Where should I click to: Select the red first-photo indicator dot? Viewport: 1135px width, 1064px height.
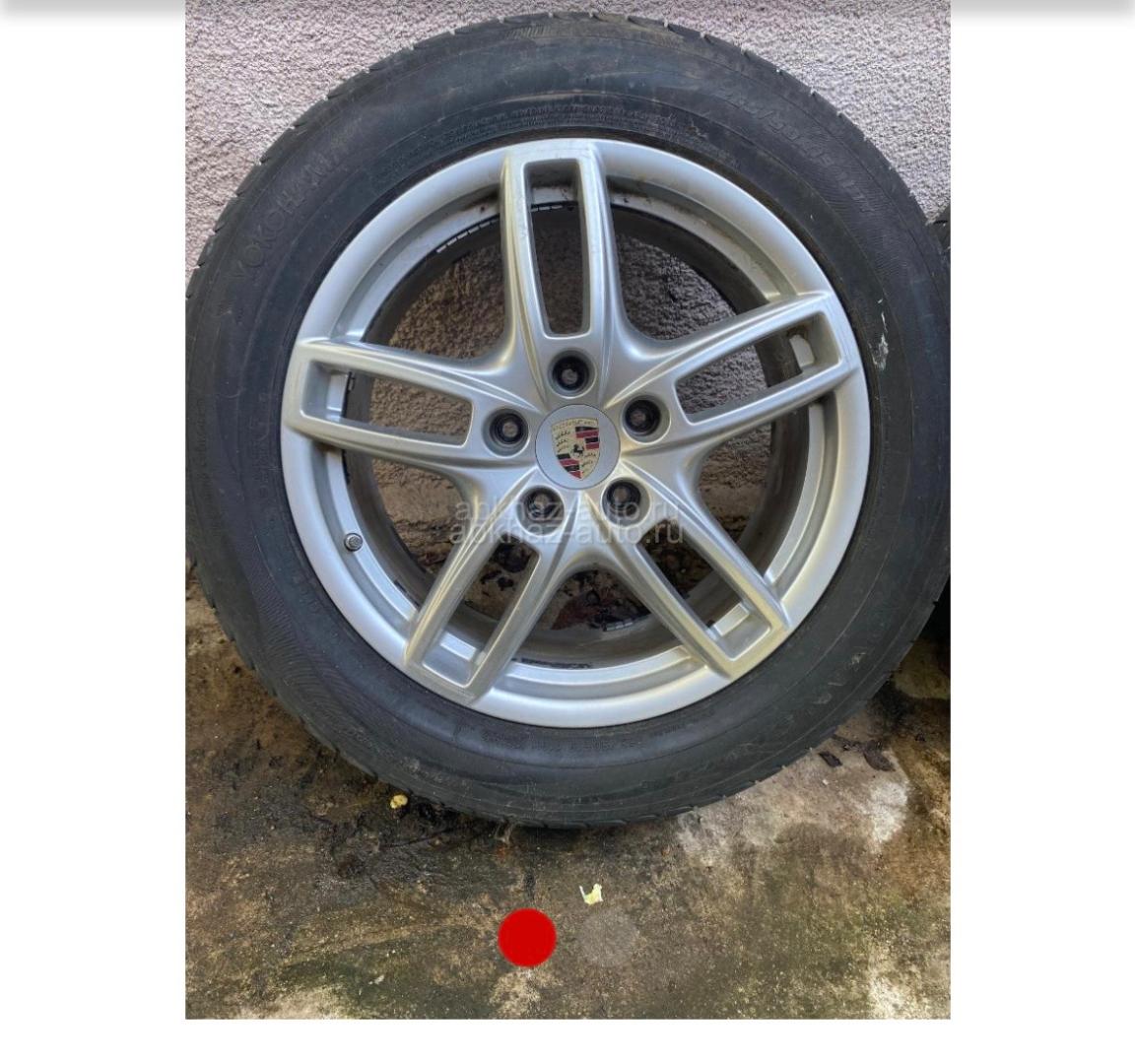(x=527, y=937)
